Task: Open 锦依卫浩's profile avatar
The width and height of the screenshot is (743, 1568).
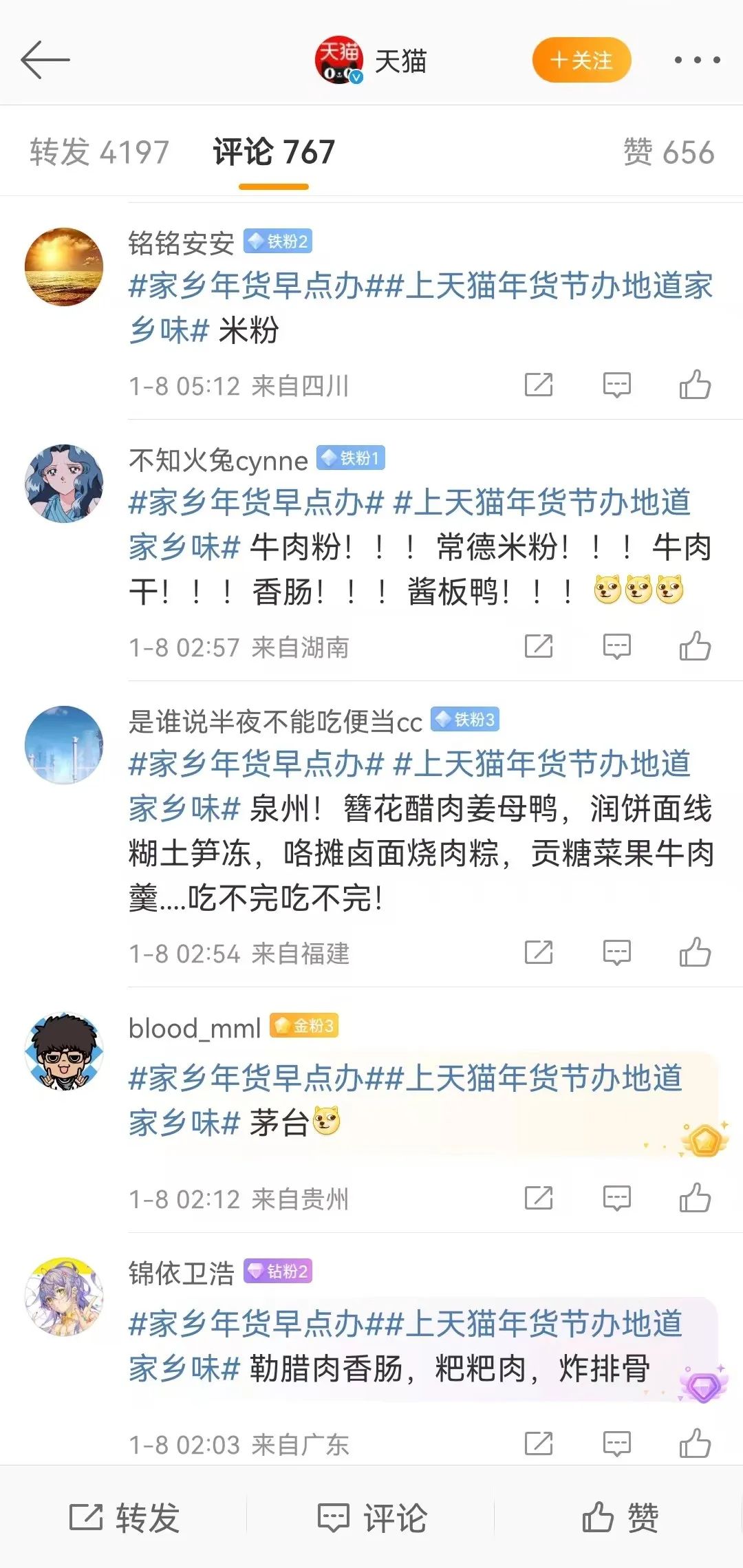Action: 64,1296
